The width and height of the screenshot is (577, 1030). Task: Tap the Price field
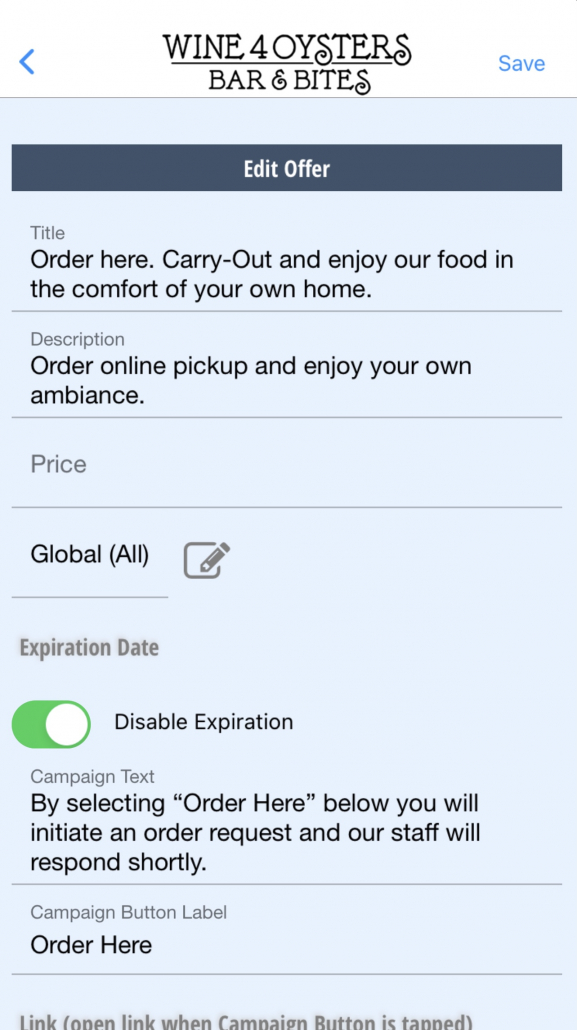pyautogui.click(x=287, y=464)
